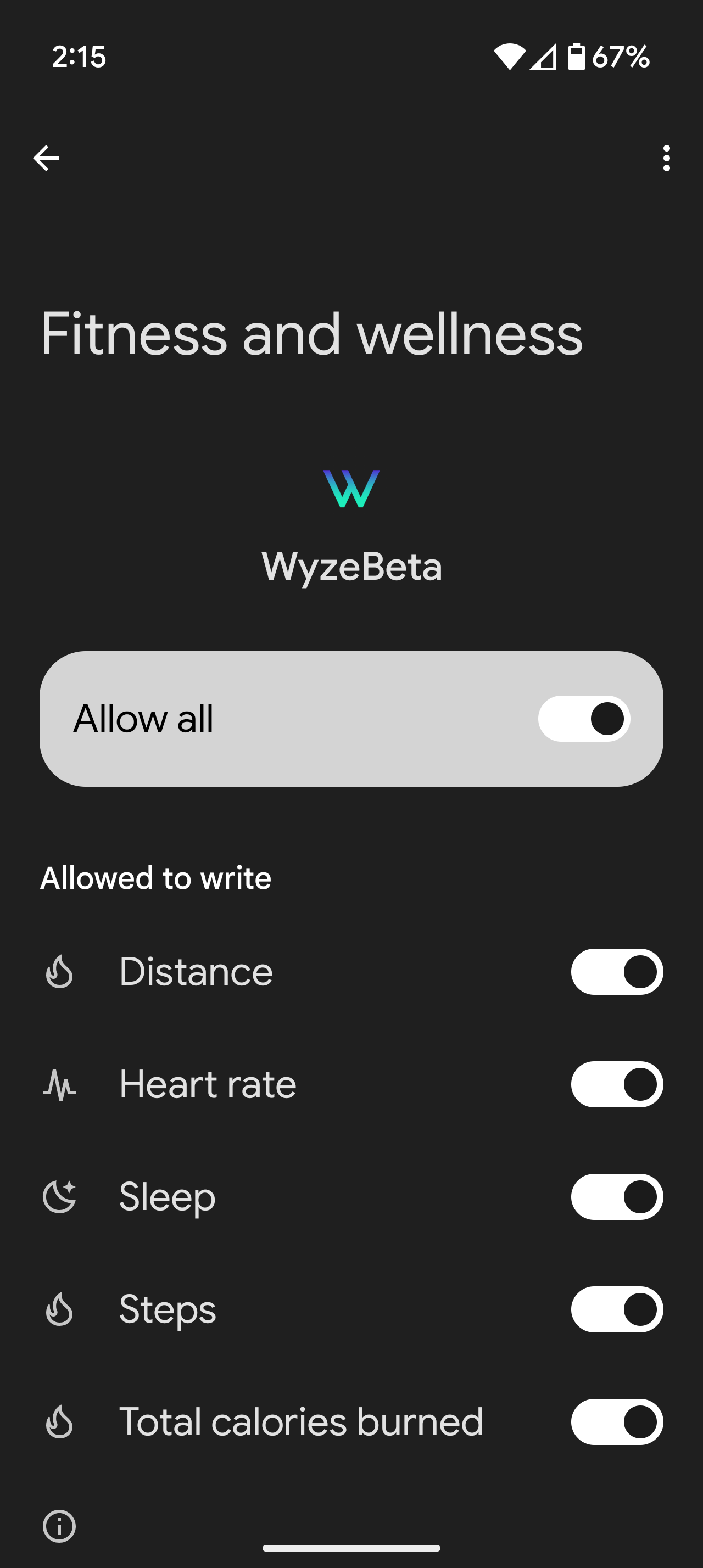Disable Distance write permission
This screenshot has width=703, height=1568.
(617, 971)
